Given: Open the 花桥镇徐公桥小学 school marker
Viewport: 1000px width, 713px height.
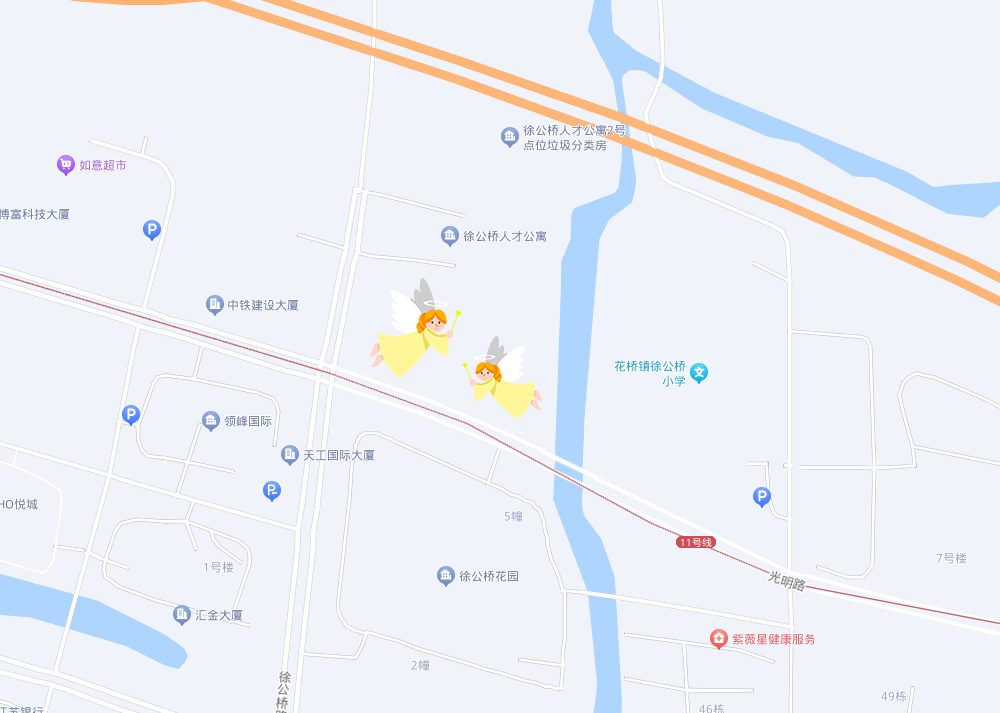Looking at the screenshot, I should click(700, 372).
